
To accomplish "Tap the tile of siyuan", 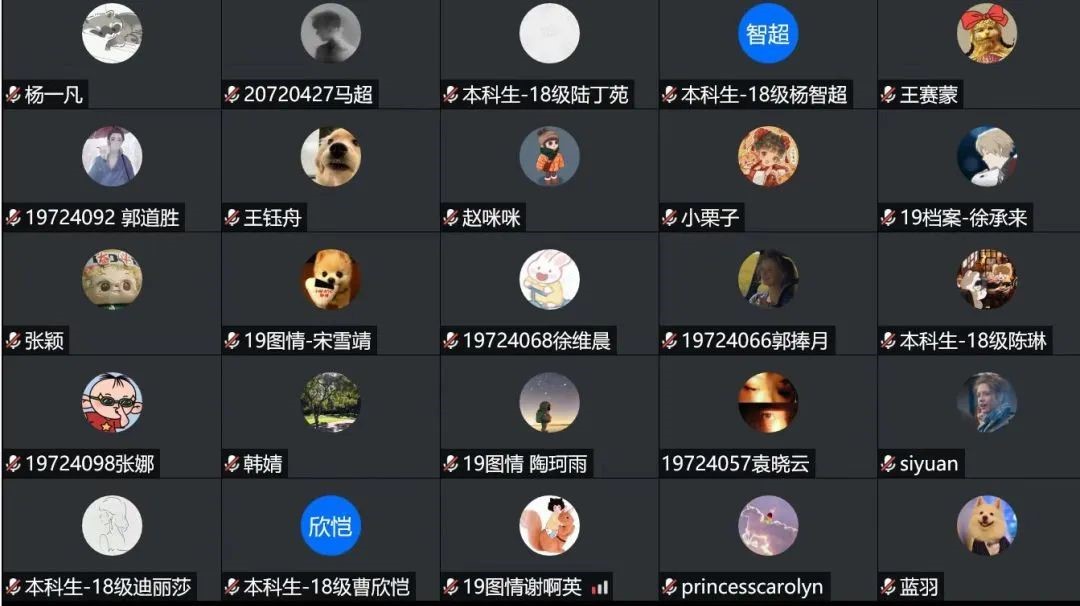I will 986,406.
